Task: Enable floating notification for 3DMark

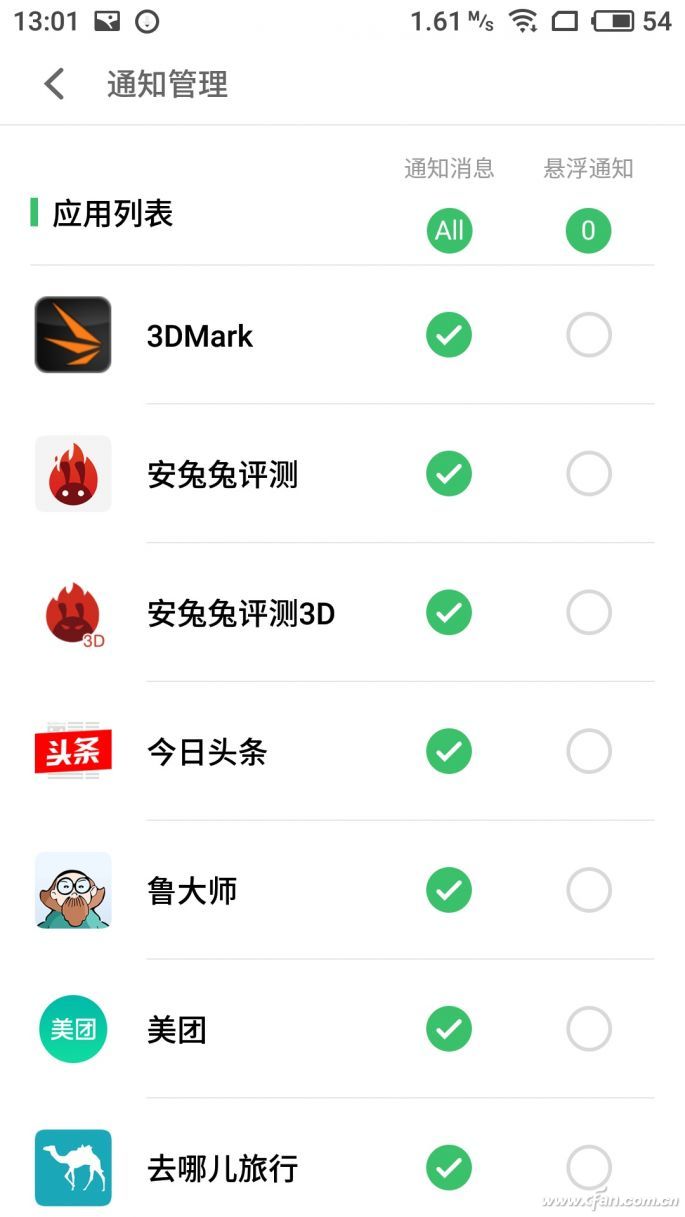Action: (x=588, y=335)
